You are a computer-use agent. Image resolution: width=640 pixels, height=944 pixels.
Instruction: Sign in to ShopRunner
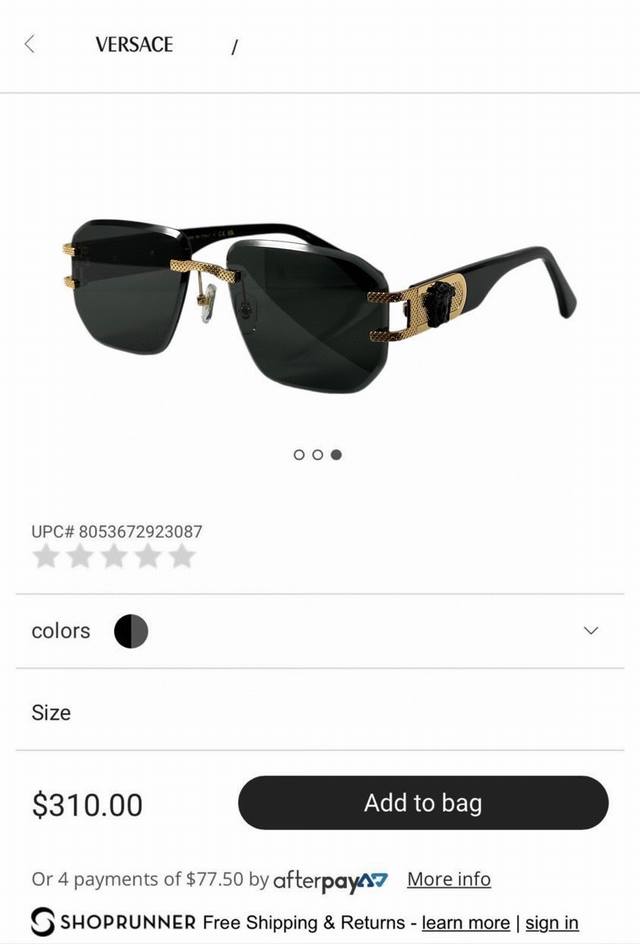[x=551, y=922]
